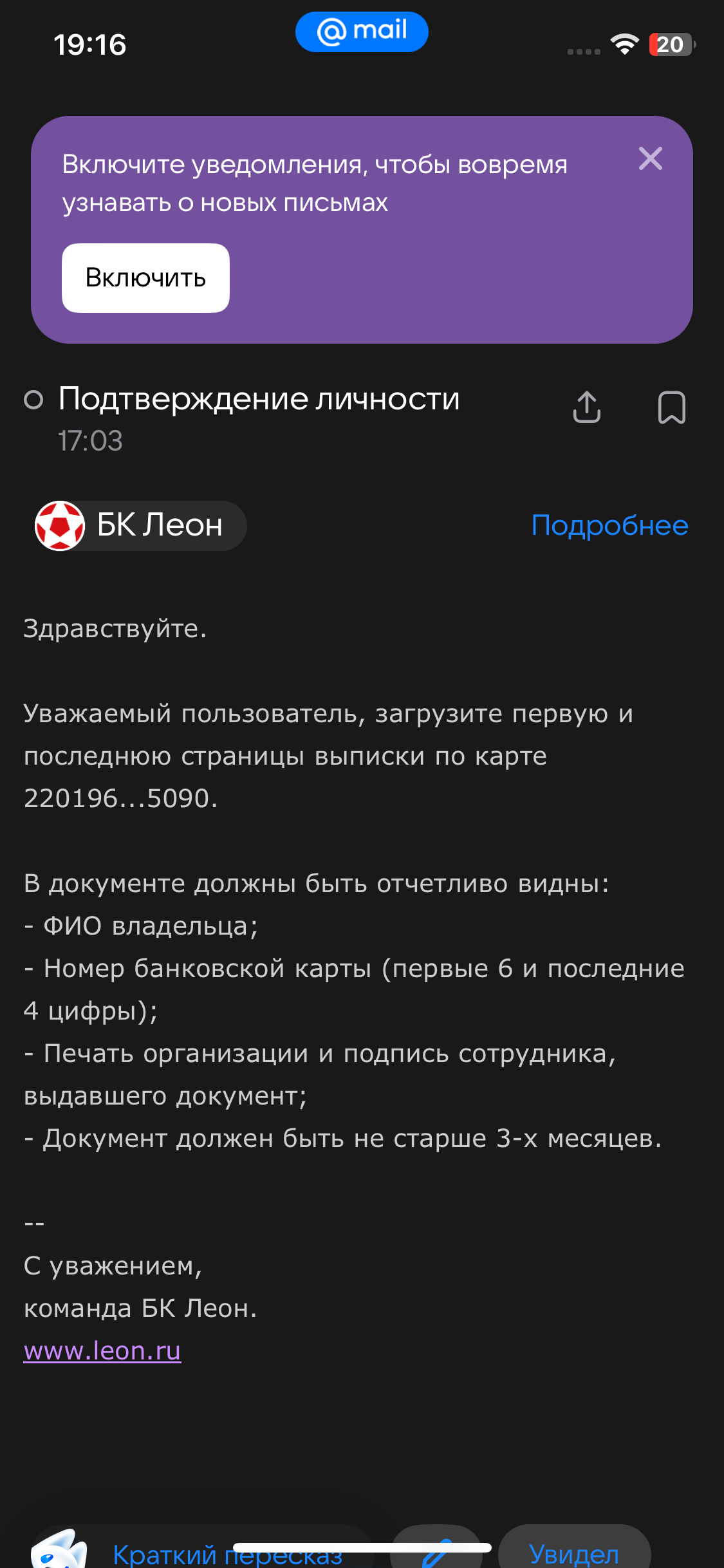Dismiss the notifications banner
Screen dimensions: 724x1568
pos(650,158)
